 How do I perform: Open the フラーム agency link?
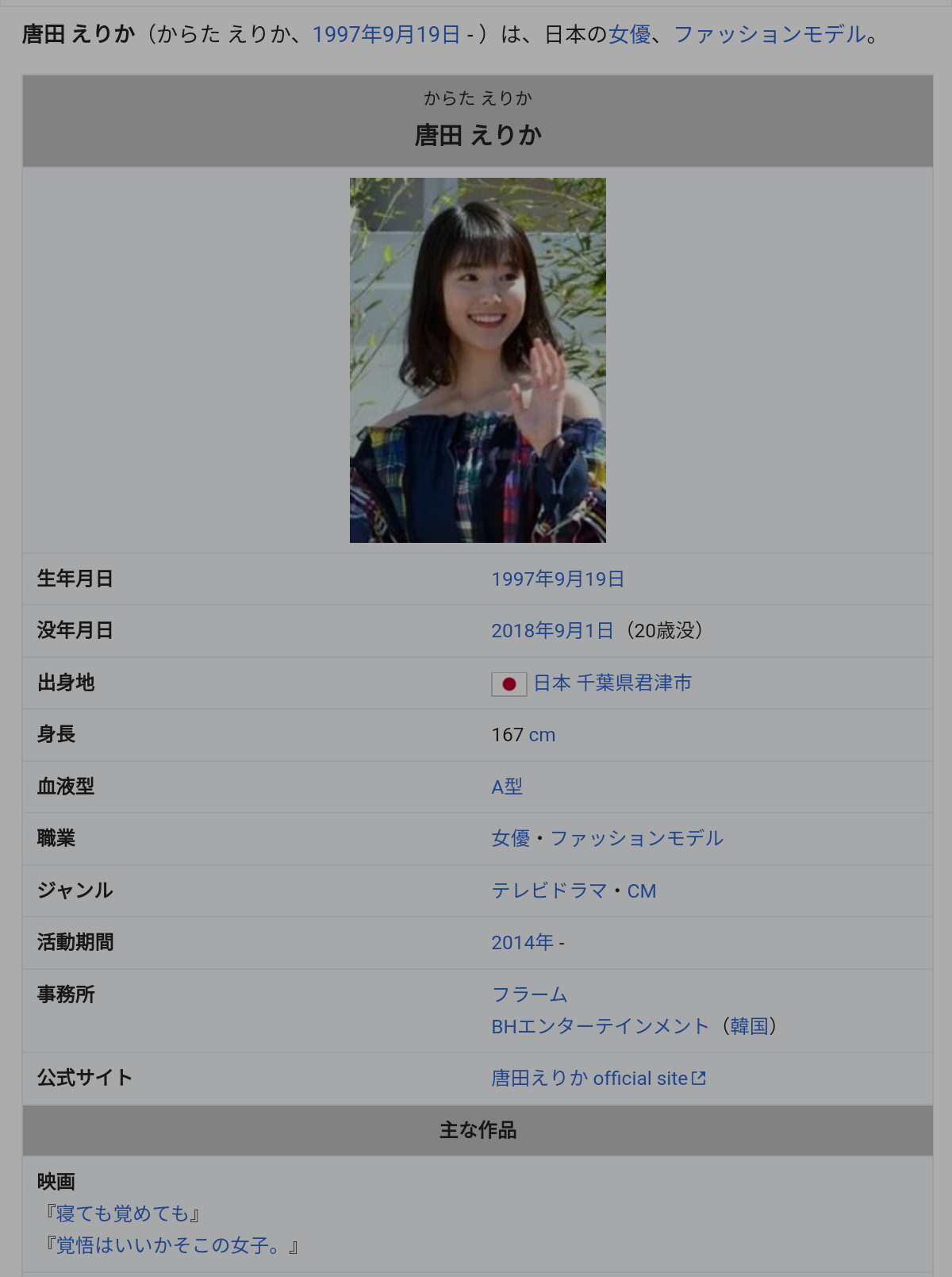pyautogui.click(x=529, y=994)
